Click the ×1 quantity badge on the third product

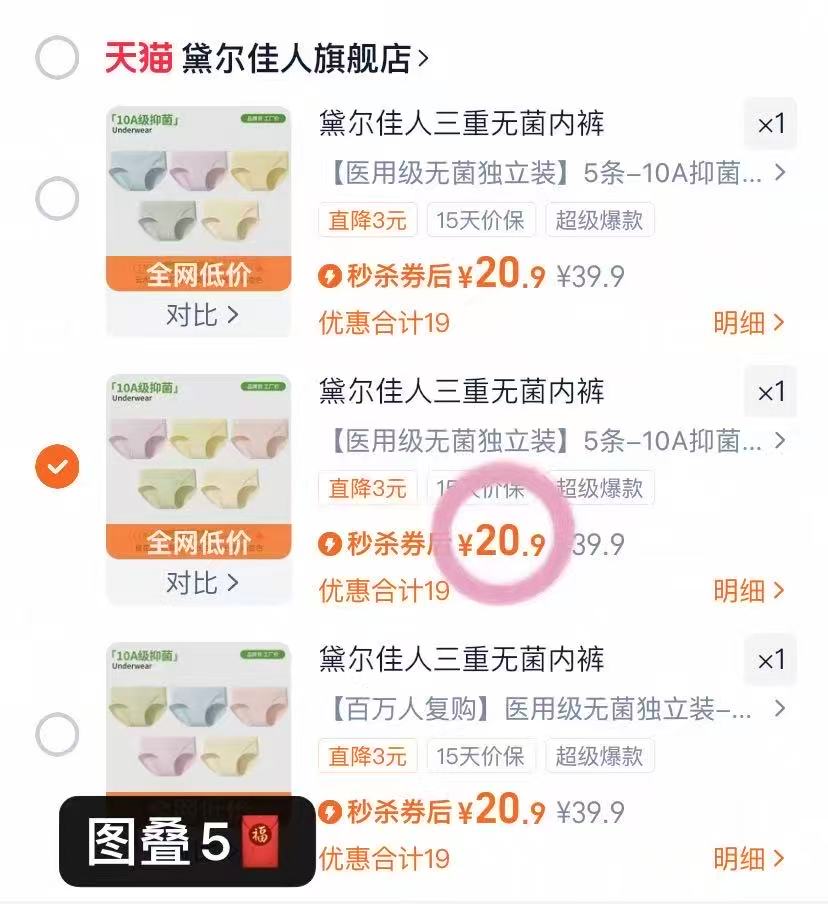click(x=770, y=660)
